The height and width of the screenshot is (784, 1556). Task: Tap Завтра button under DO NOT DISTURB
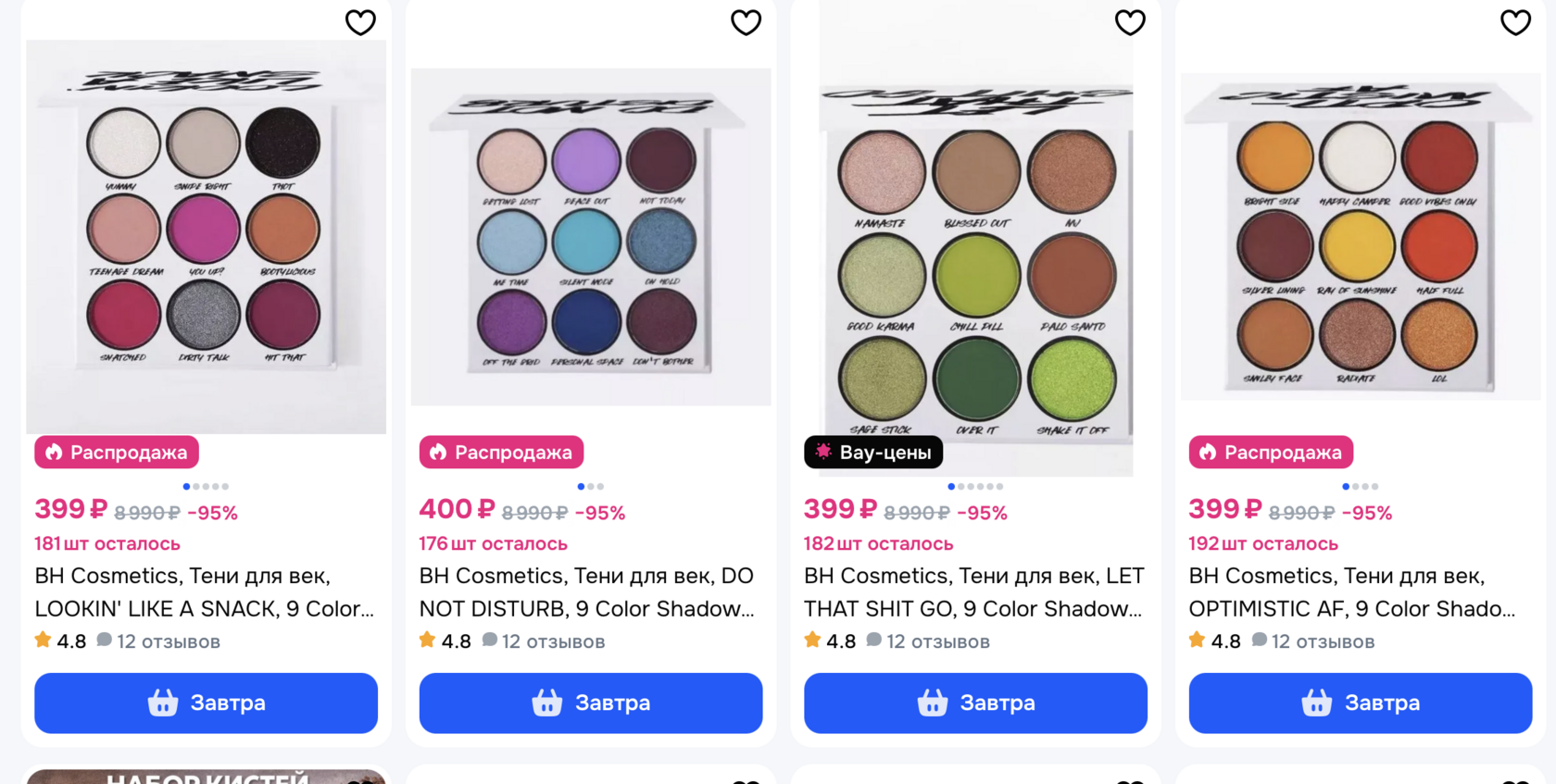pyautogui.click(x=591, y=703)
